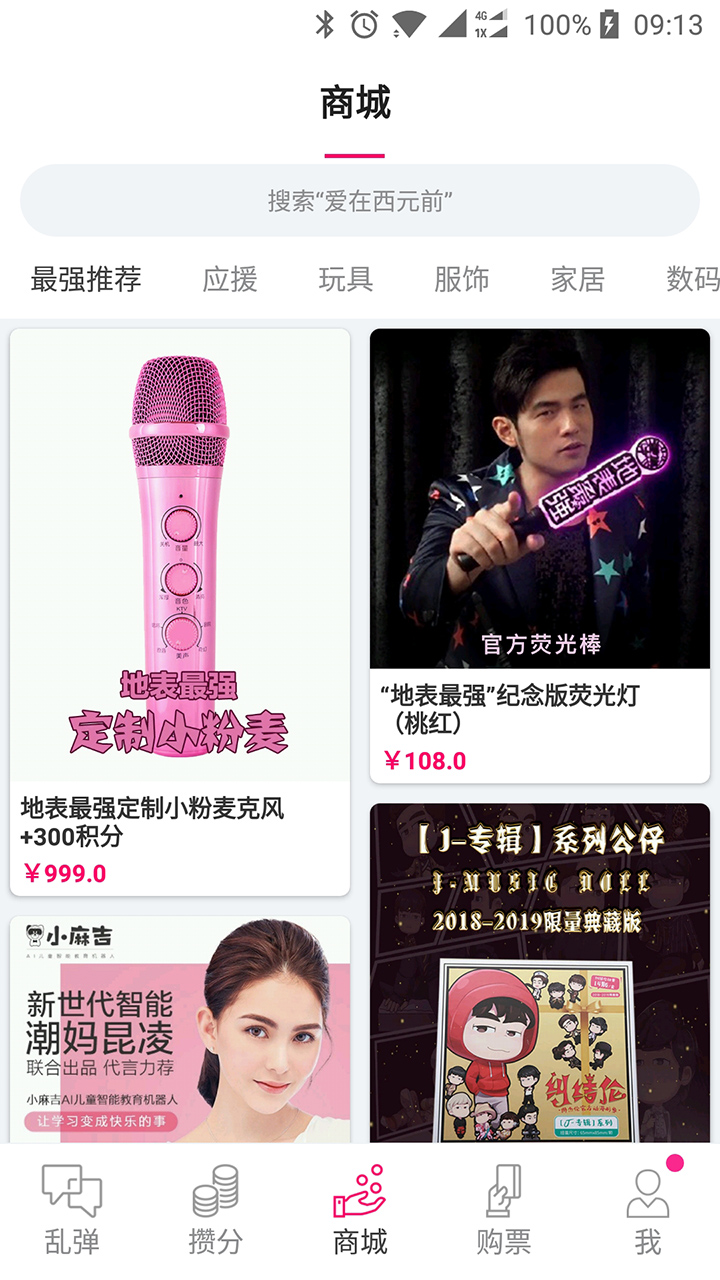Open the 地表最强定制小粉麦克风 product card
This screenshot has width=720, height=1280.
(x=180, y=611)
